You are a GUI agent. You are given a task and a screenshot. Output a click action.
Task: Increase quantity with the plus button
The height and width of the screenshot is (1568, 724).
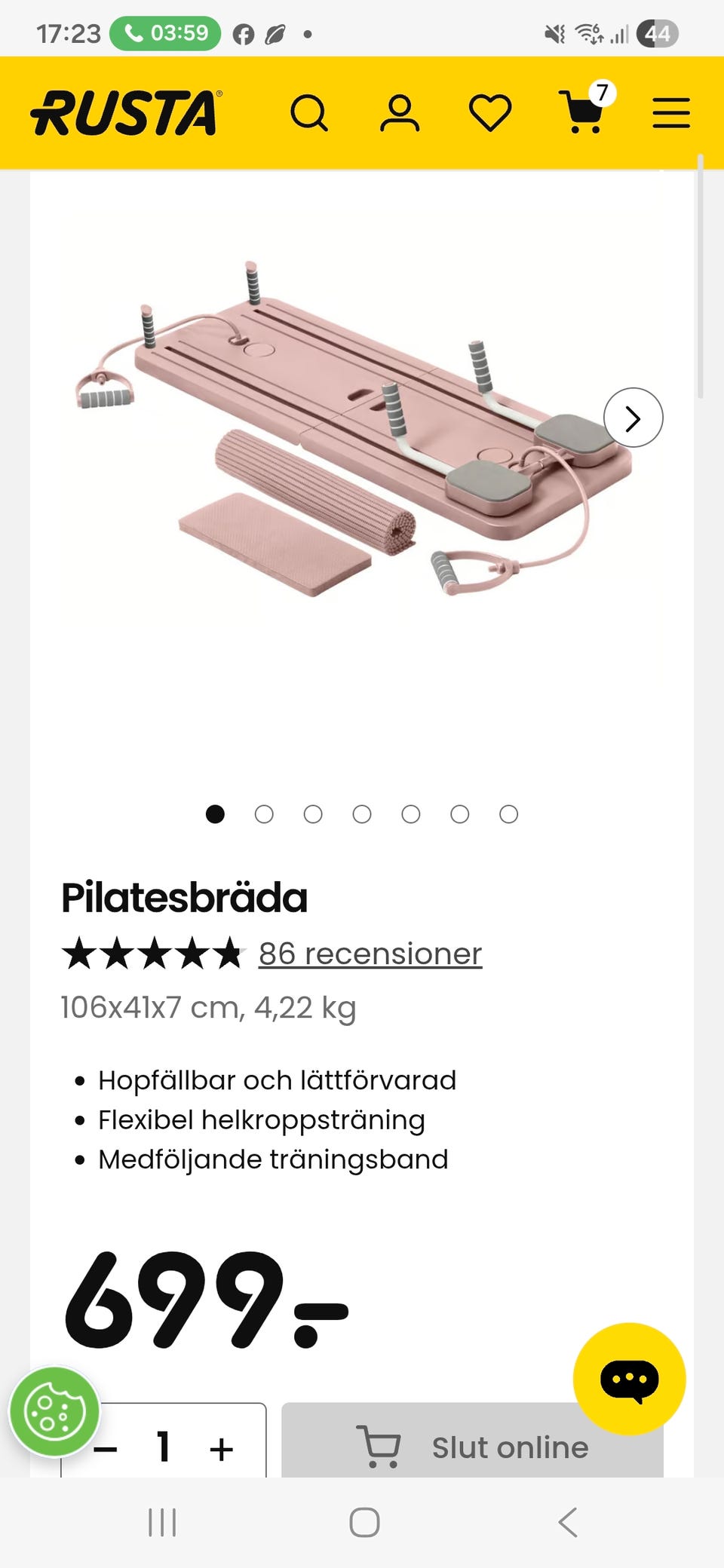click(222, 1449)
